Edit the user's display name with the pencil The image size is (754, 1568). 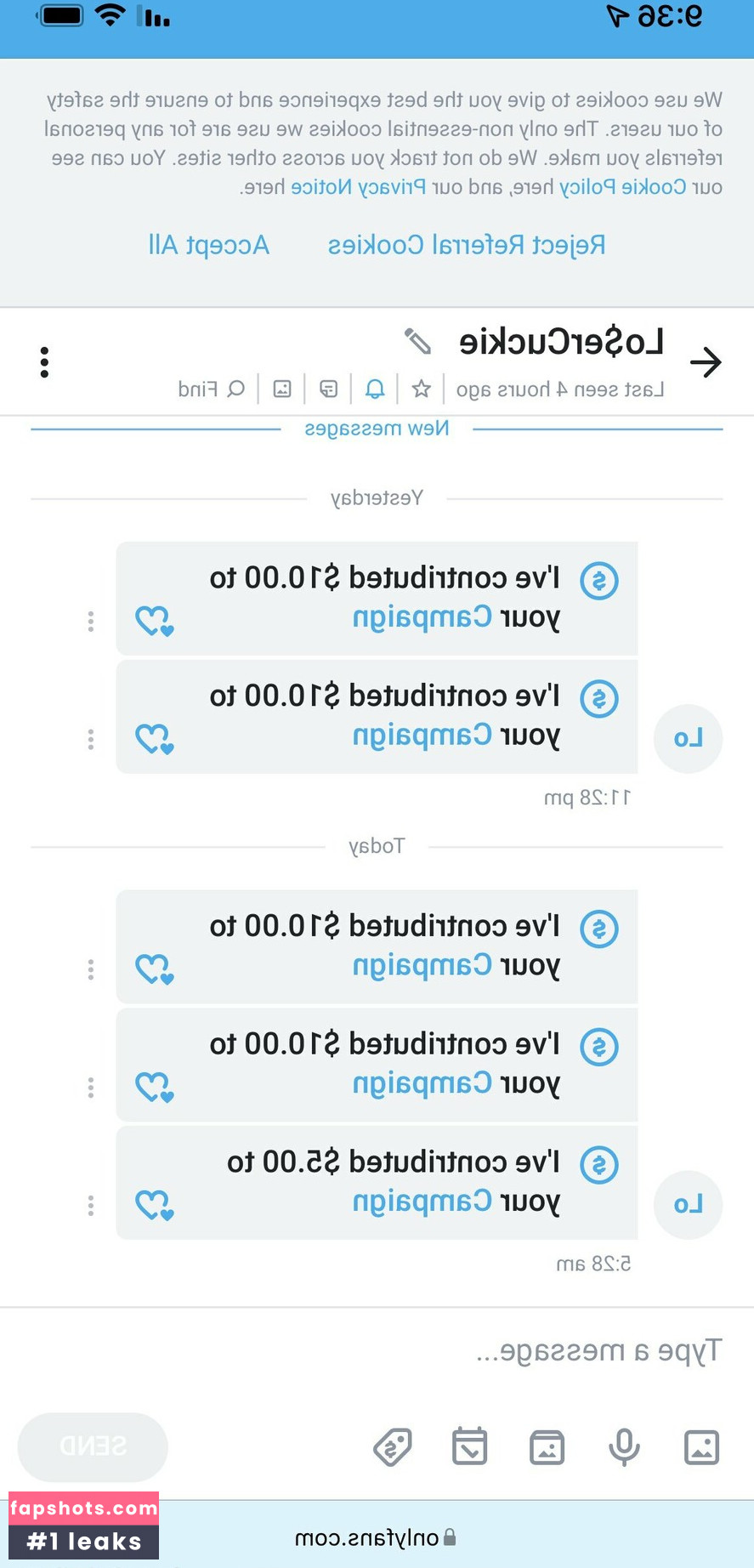[417, 341]
